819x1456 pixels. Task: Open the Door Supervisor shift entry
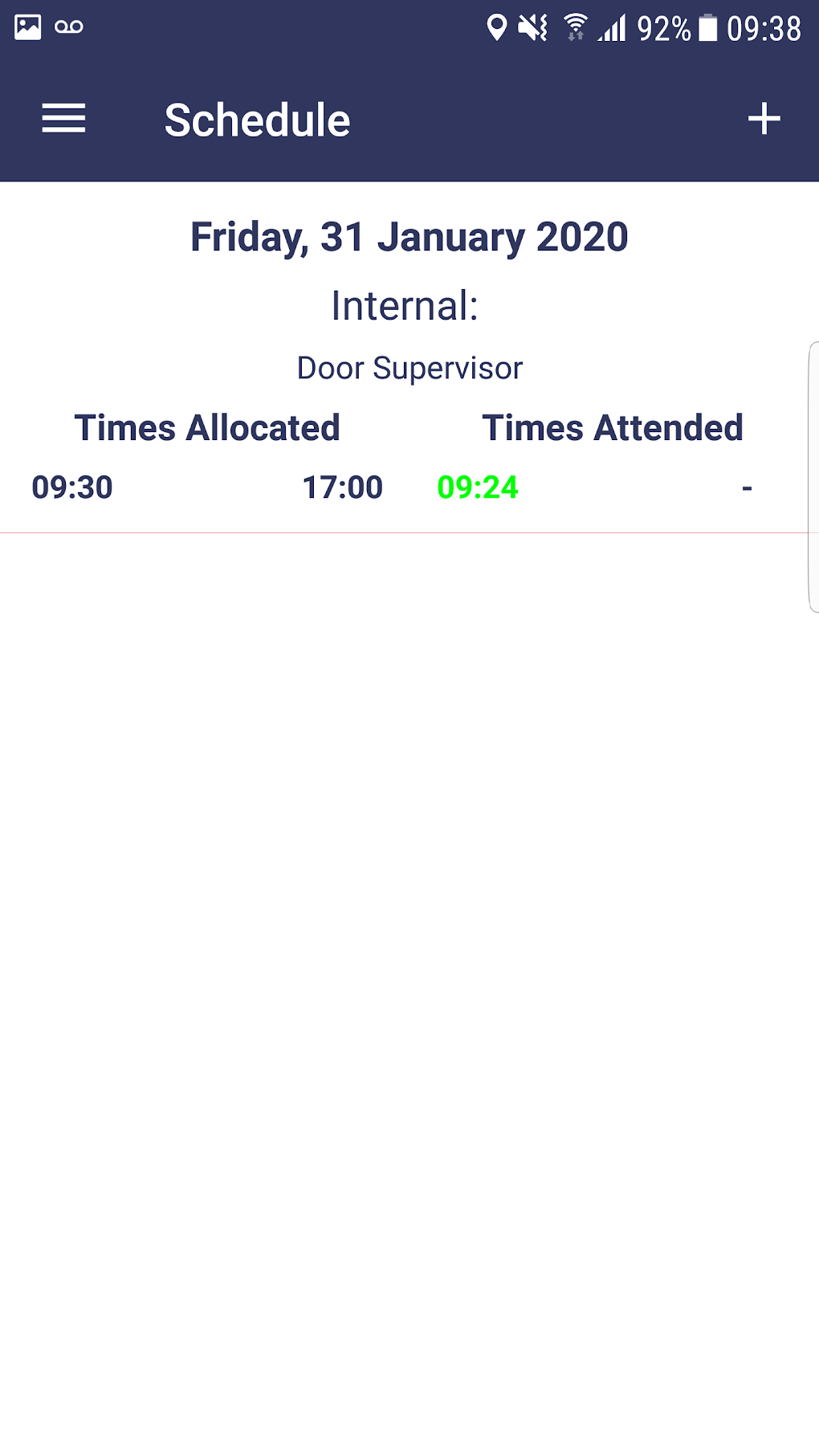click(409, 369)
